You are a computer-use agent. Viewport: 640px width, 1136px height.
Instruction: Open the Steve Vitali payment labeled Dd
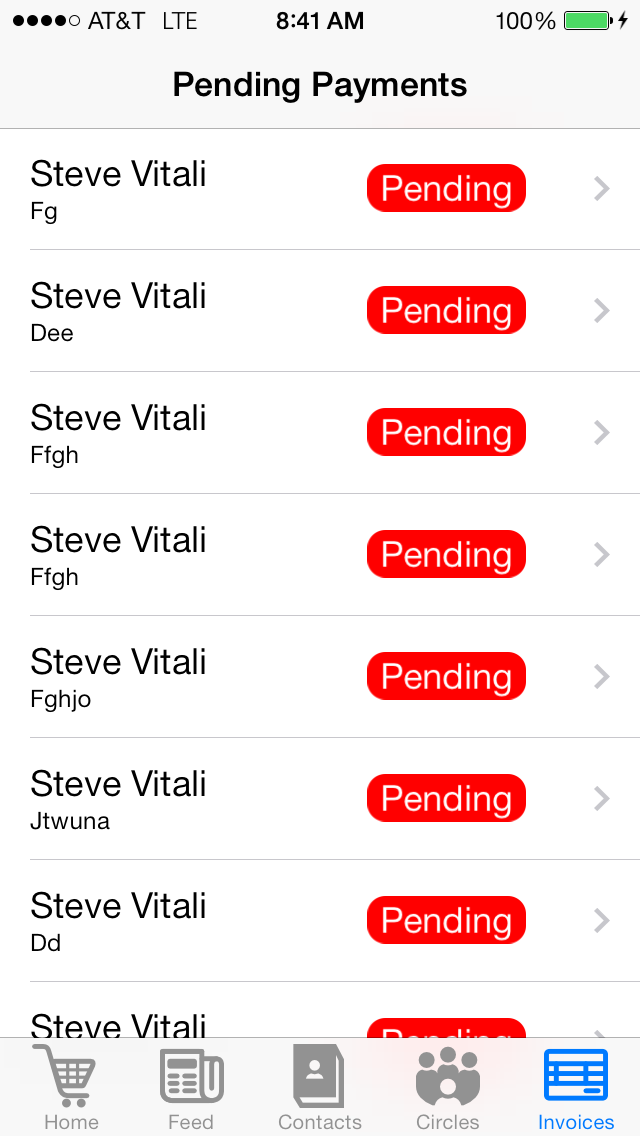click(x=320, y=921)
